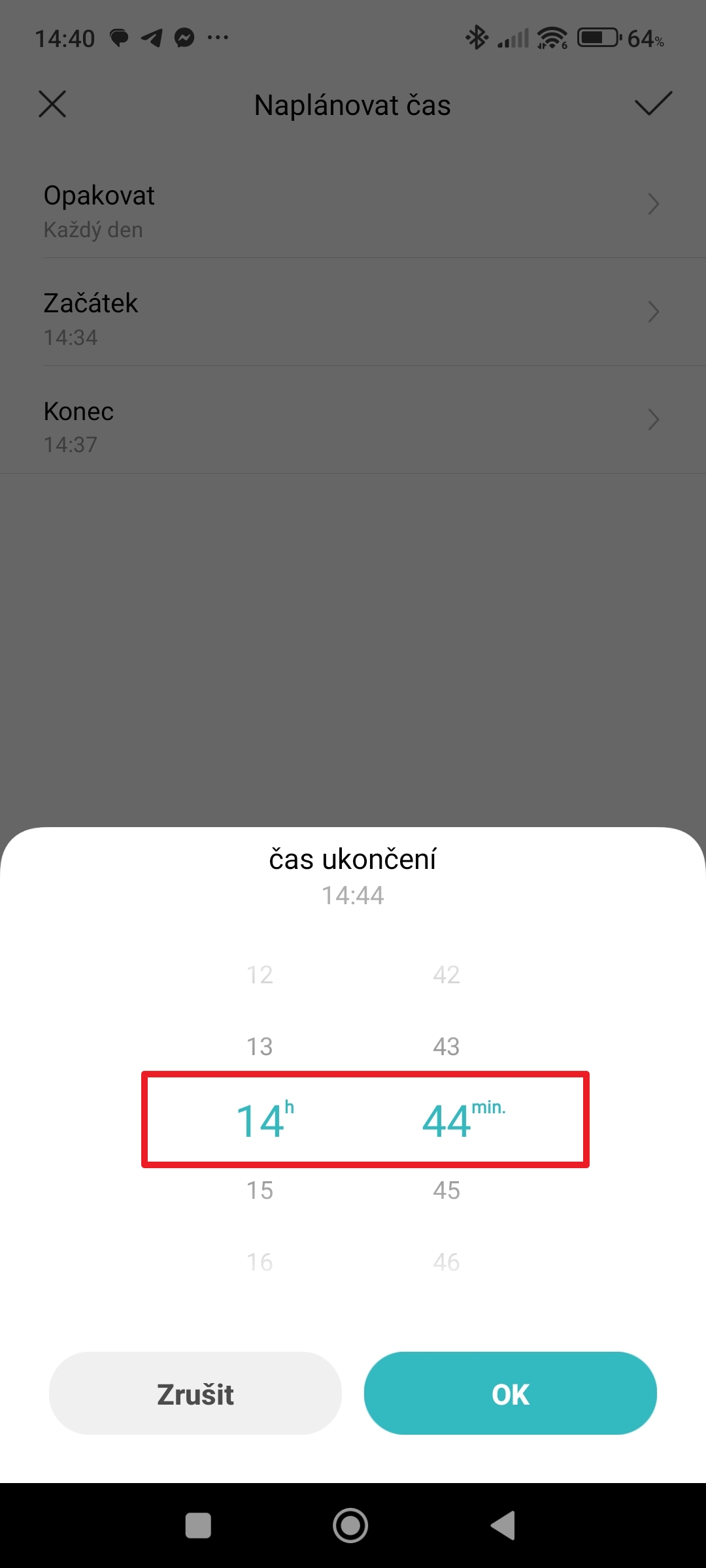Select hour 15 in the hour wheel
The image size is (706, 1568).
pyautogui.click(x=260, y=1190)
